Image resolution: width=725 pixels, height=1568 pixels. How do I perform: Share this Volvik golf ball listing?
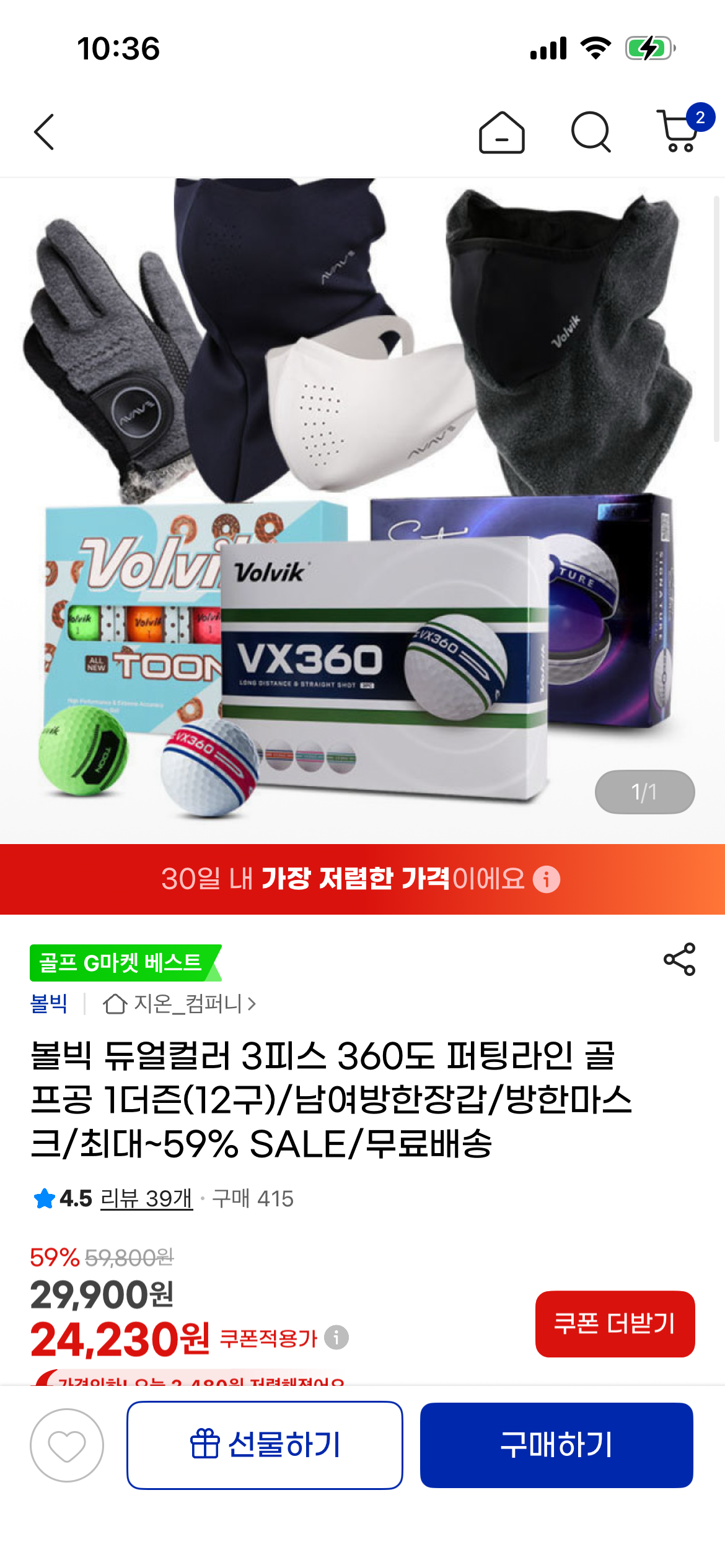point(679,959)
